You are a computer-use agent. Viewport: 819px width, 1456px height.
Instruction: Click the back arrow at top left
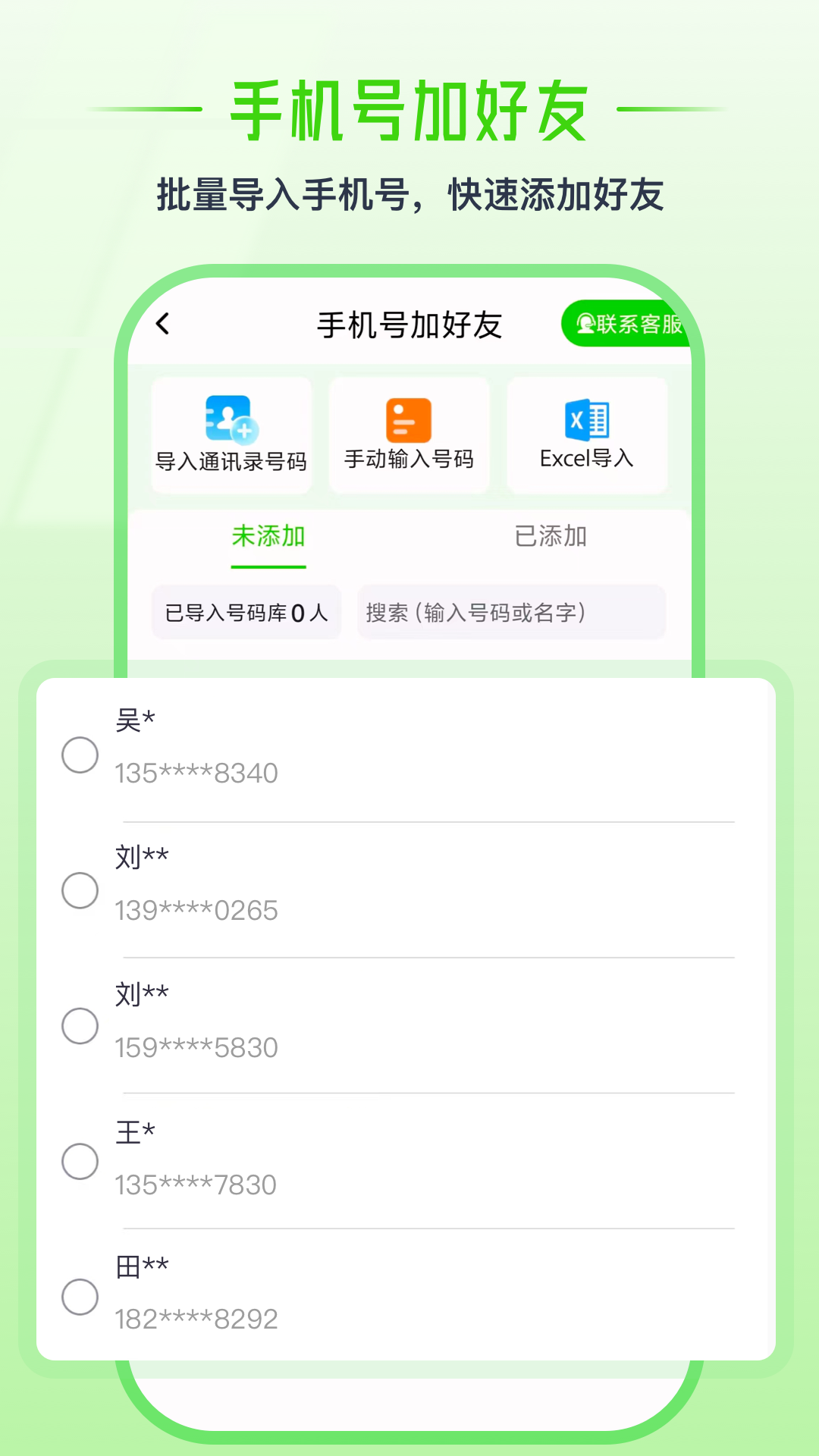pyautogui.click(x=162, y=325)
